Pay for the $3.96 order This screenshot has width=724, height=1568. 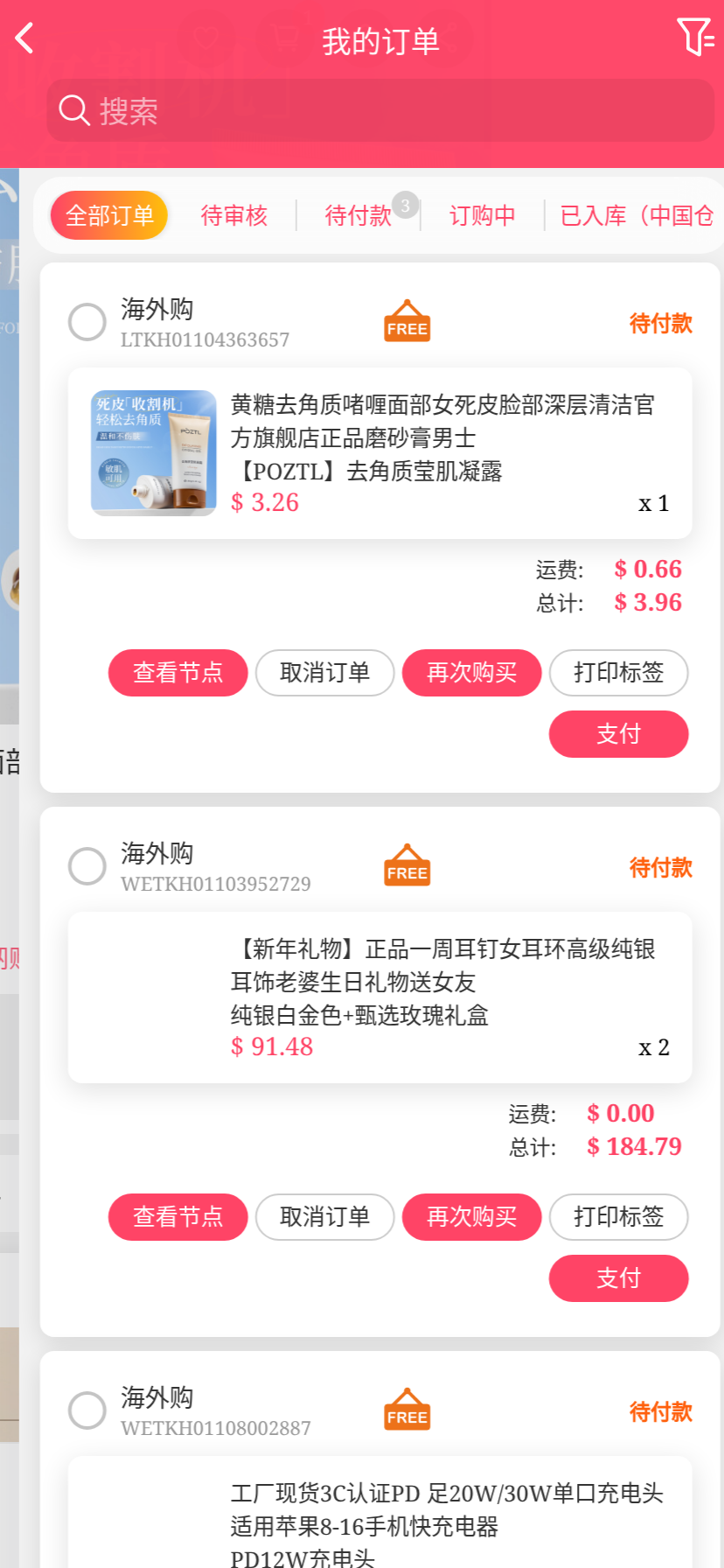pyautogui.click(x=619, y=734)
